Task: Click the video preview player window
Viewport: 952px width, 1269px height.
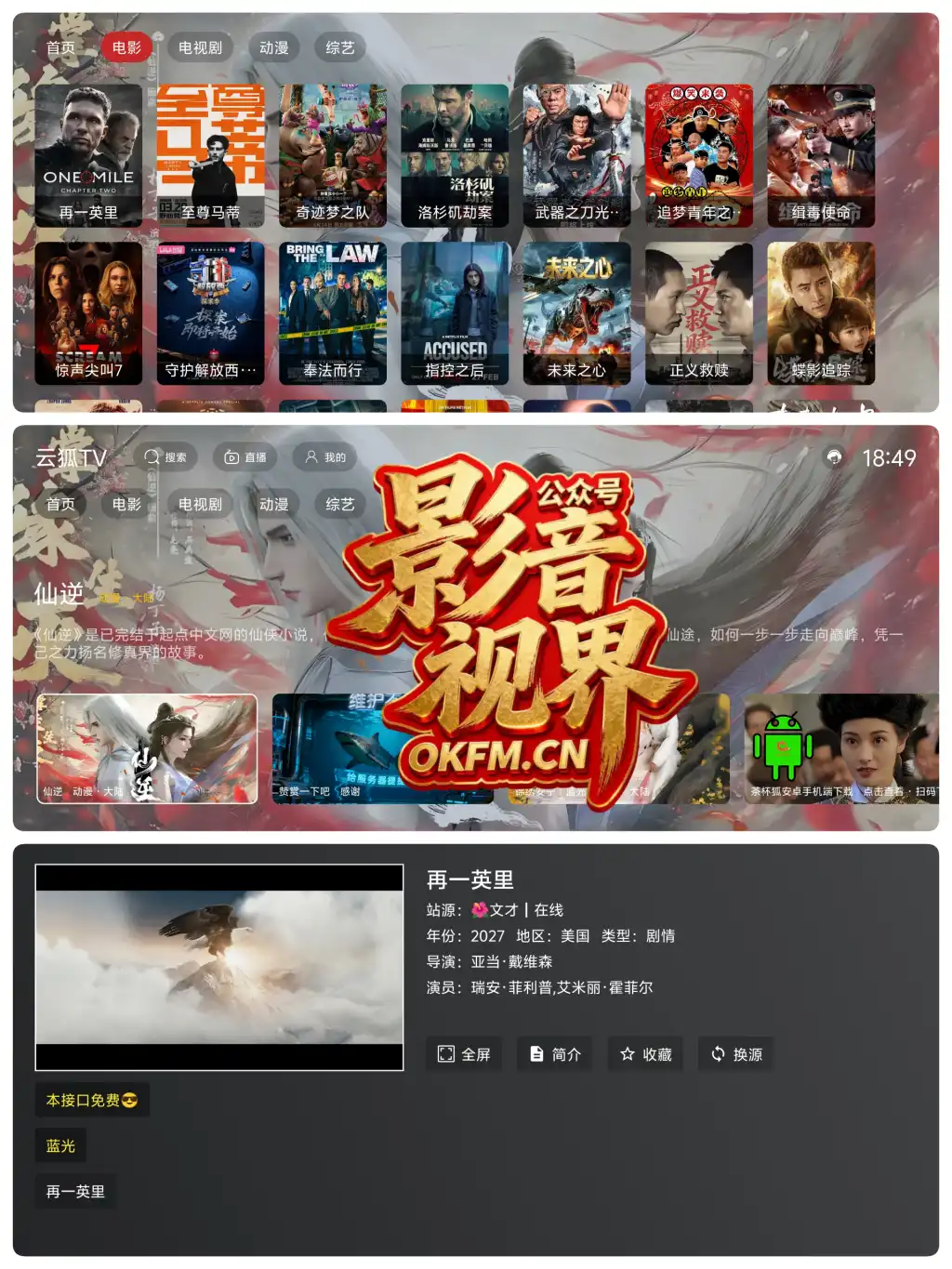Action: coord(218,965)
